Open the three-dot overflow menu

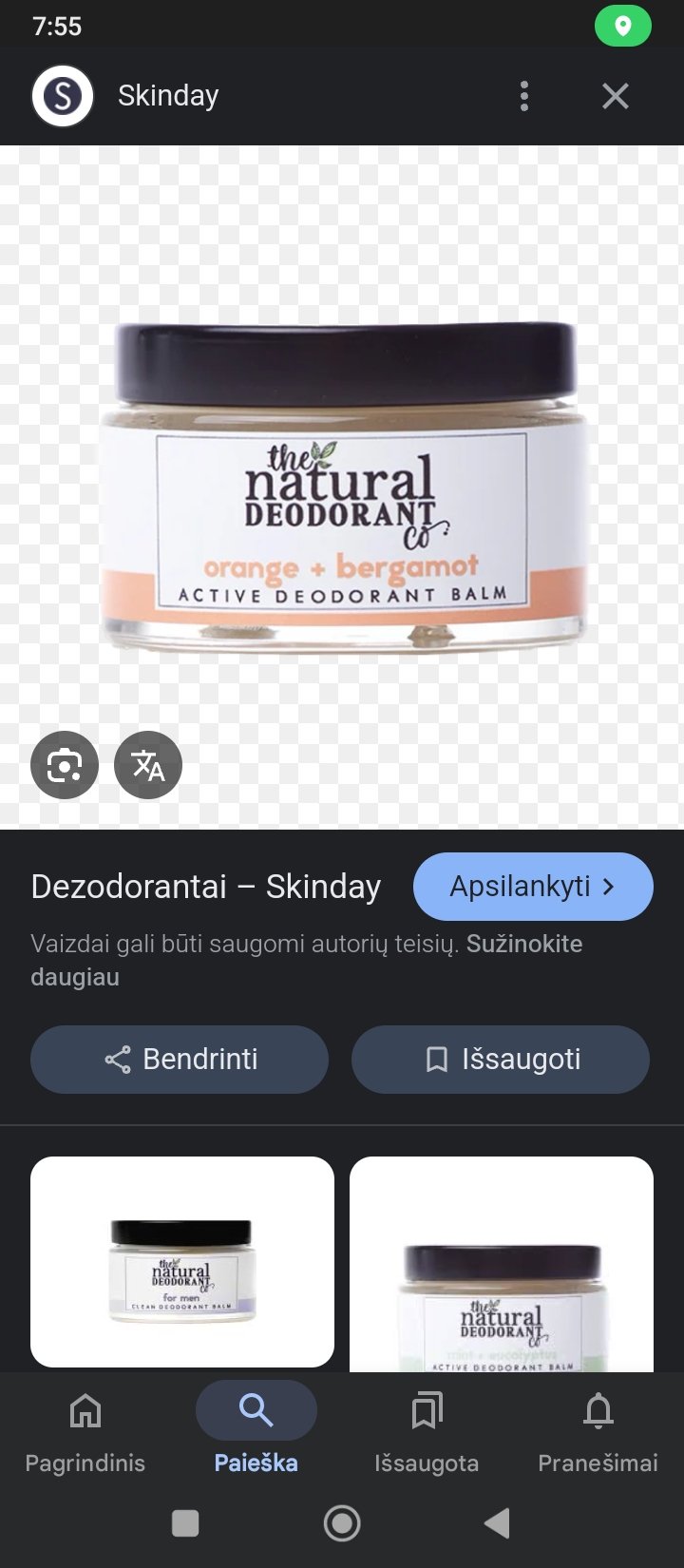coord(524,96)
